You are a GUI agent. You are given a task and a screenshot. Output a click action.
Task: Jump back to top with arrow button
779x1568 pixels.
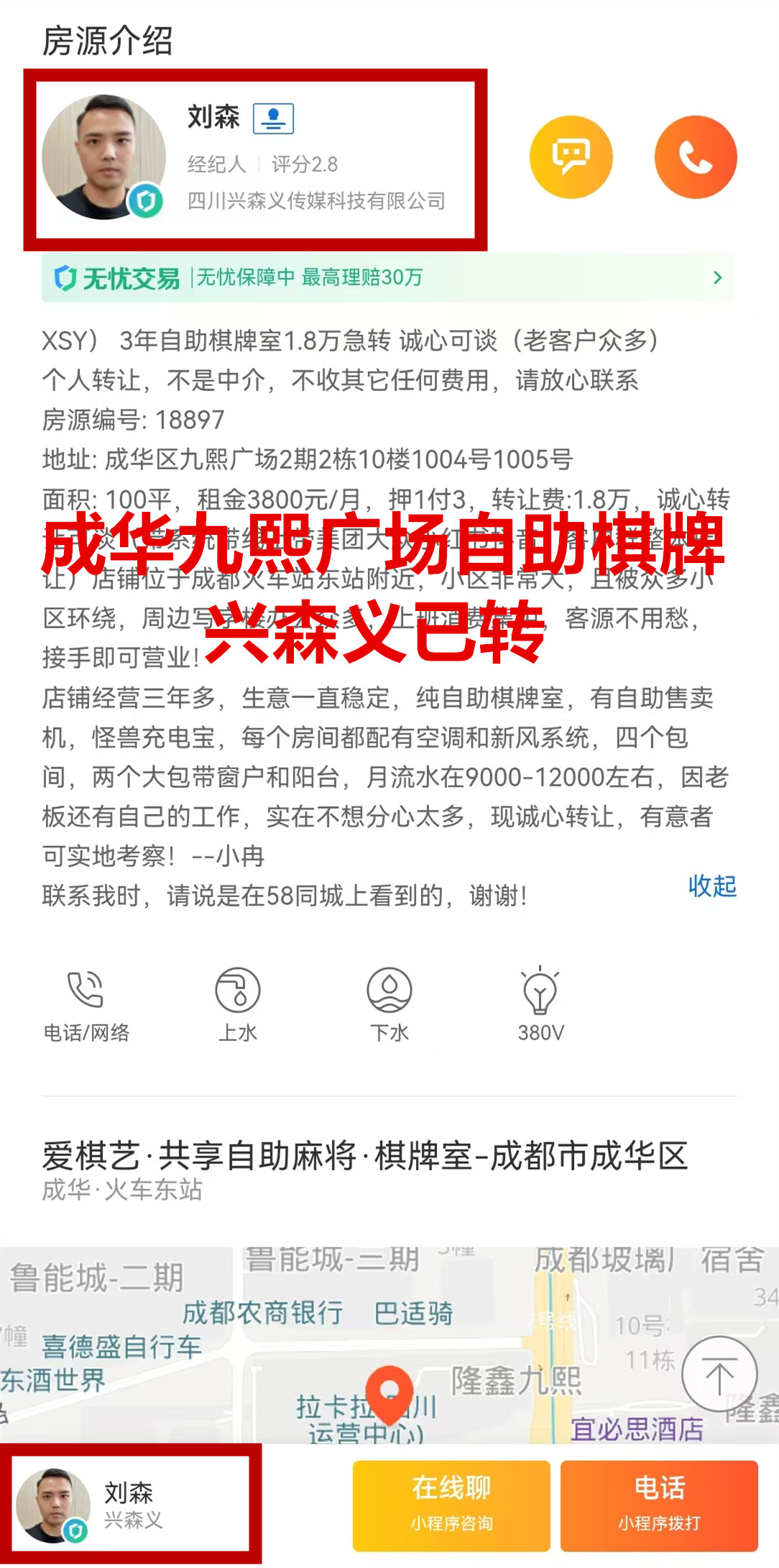coord(719,1375)
